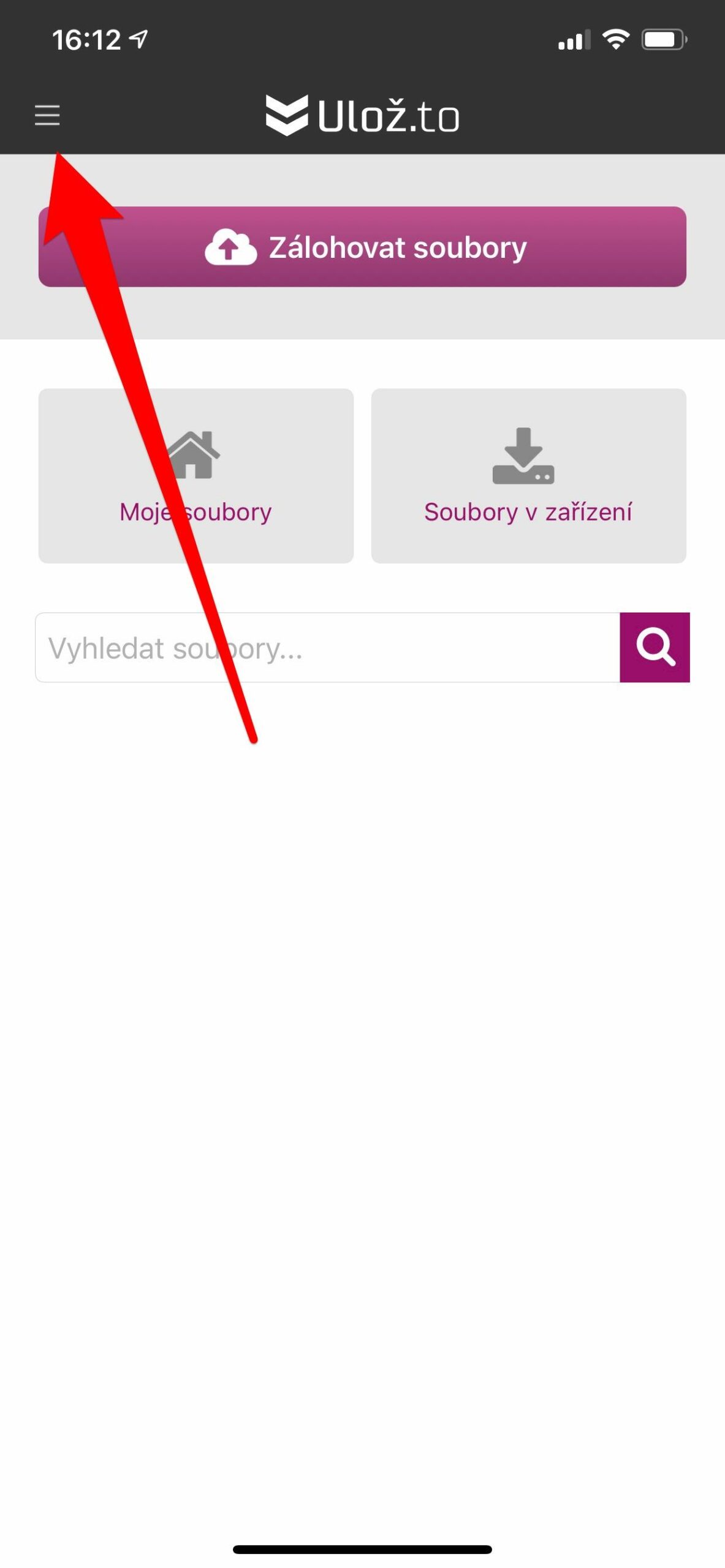Open the hamburger navigation menu
Screen dimensions: 725x1568
coord(47,115)
